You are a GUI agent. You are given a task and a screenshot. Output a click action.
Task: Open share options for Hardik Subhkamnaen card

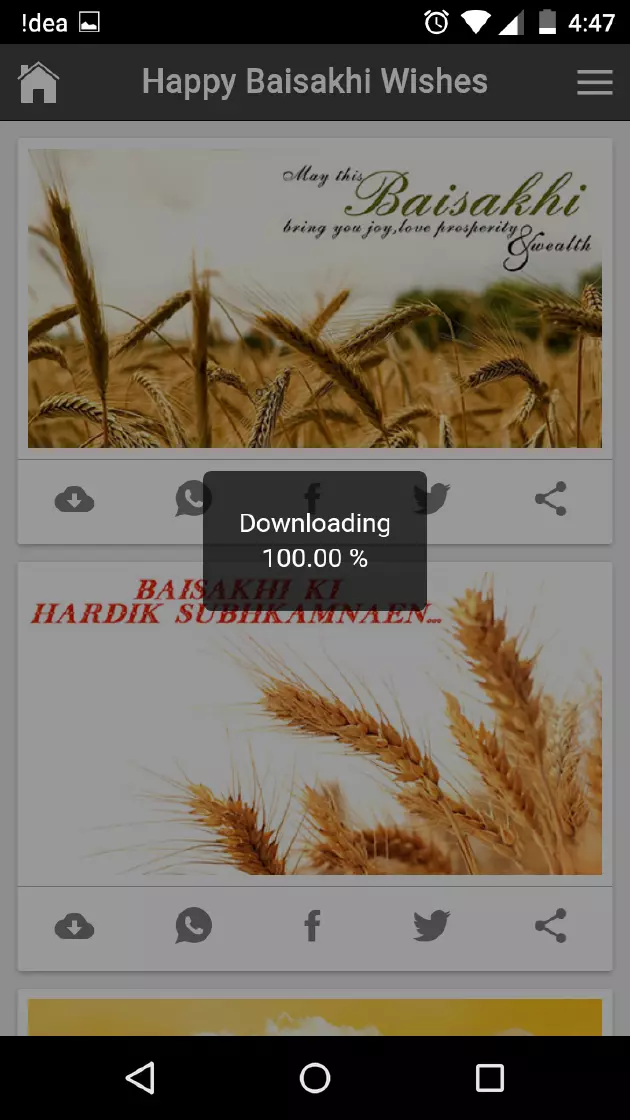pyautogui.click(x=551, y=926)
